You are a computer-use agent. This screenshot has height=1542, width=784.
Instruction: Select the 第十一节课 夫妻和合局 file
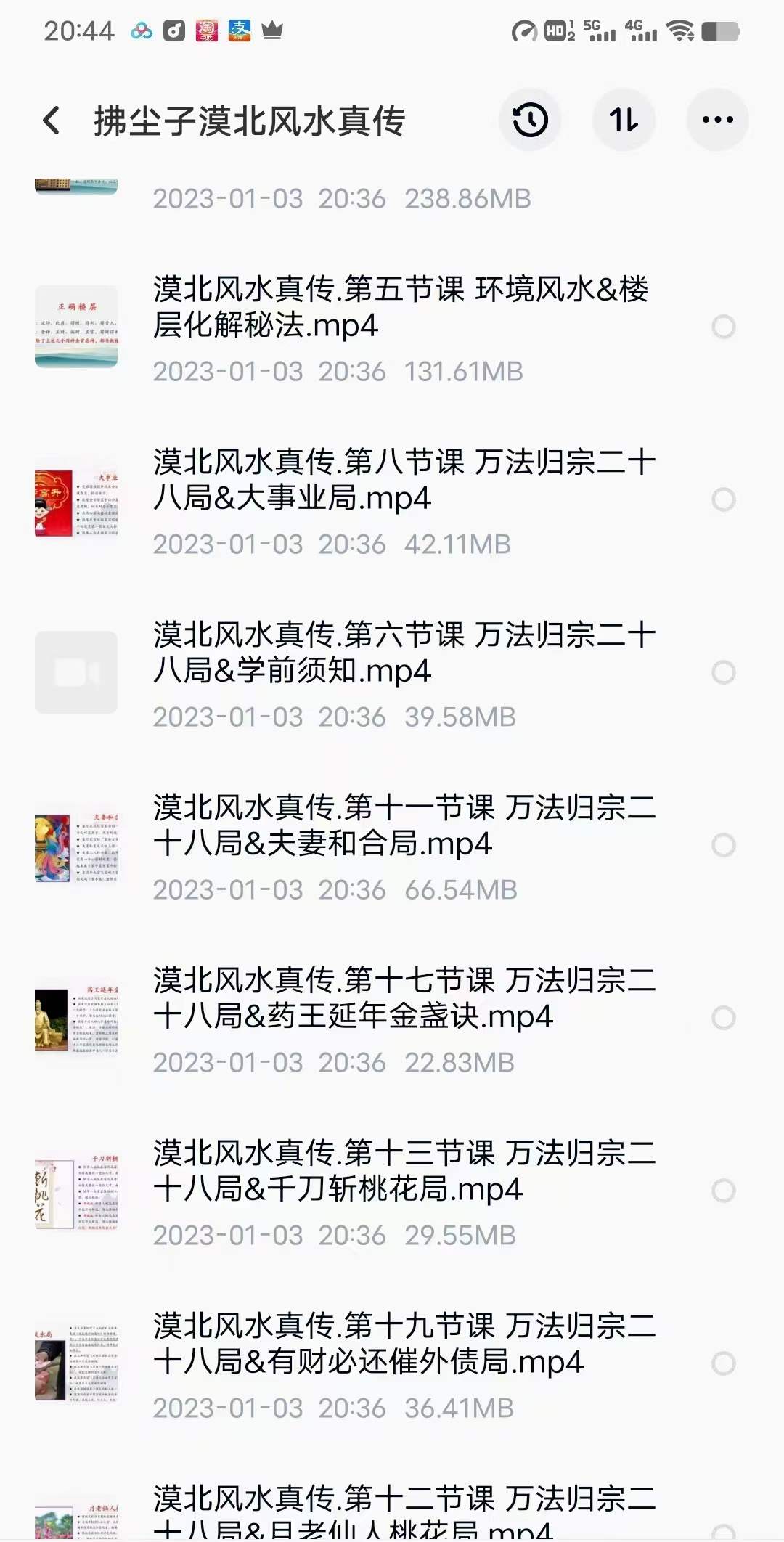(723, 845)
